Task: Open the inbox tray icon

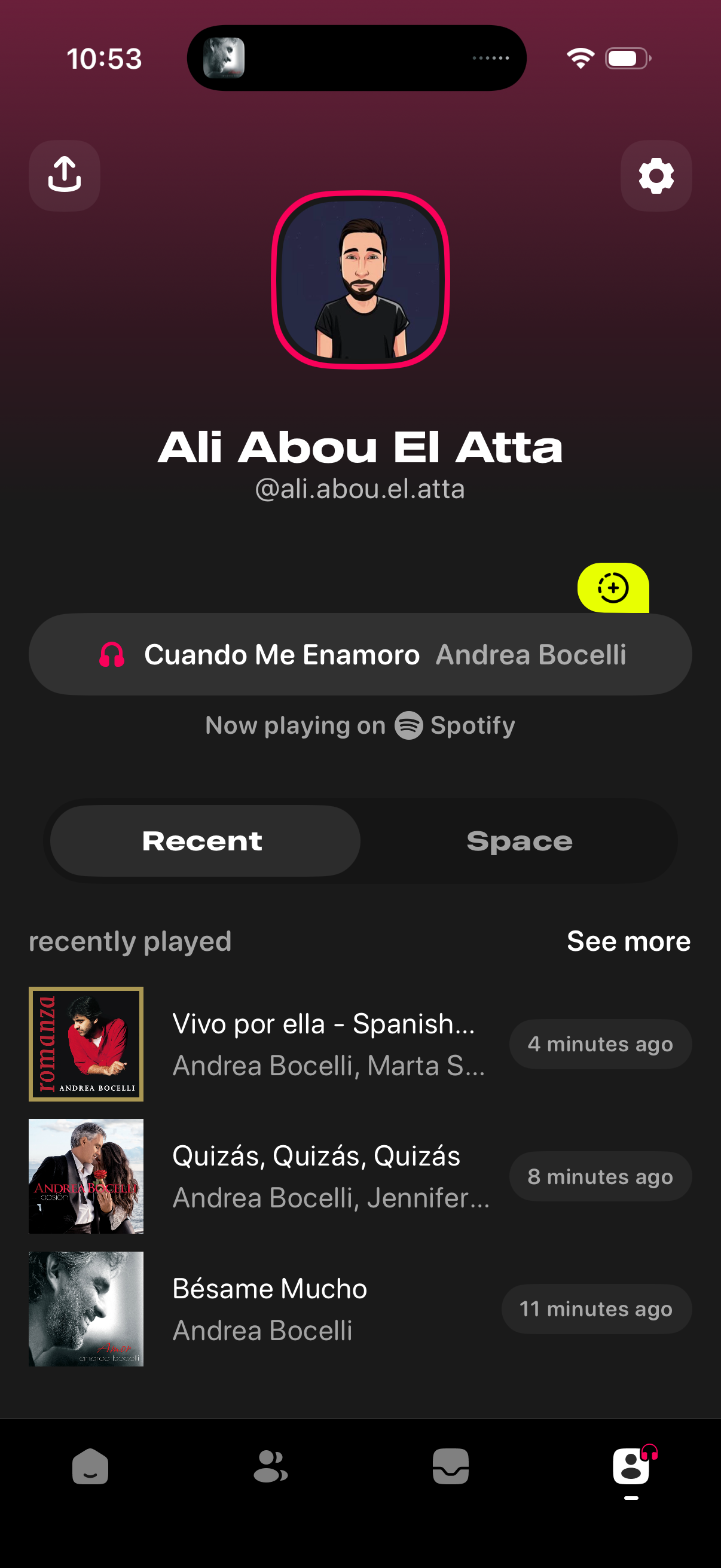Action: point(450,1467)
